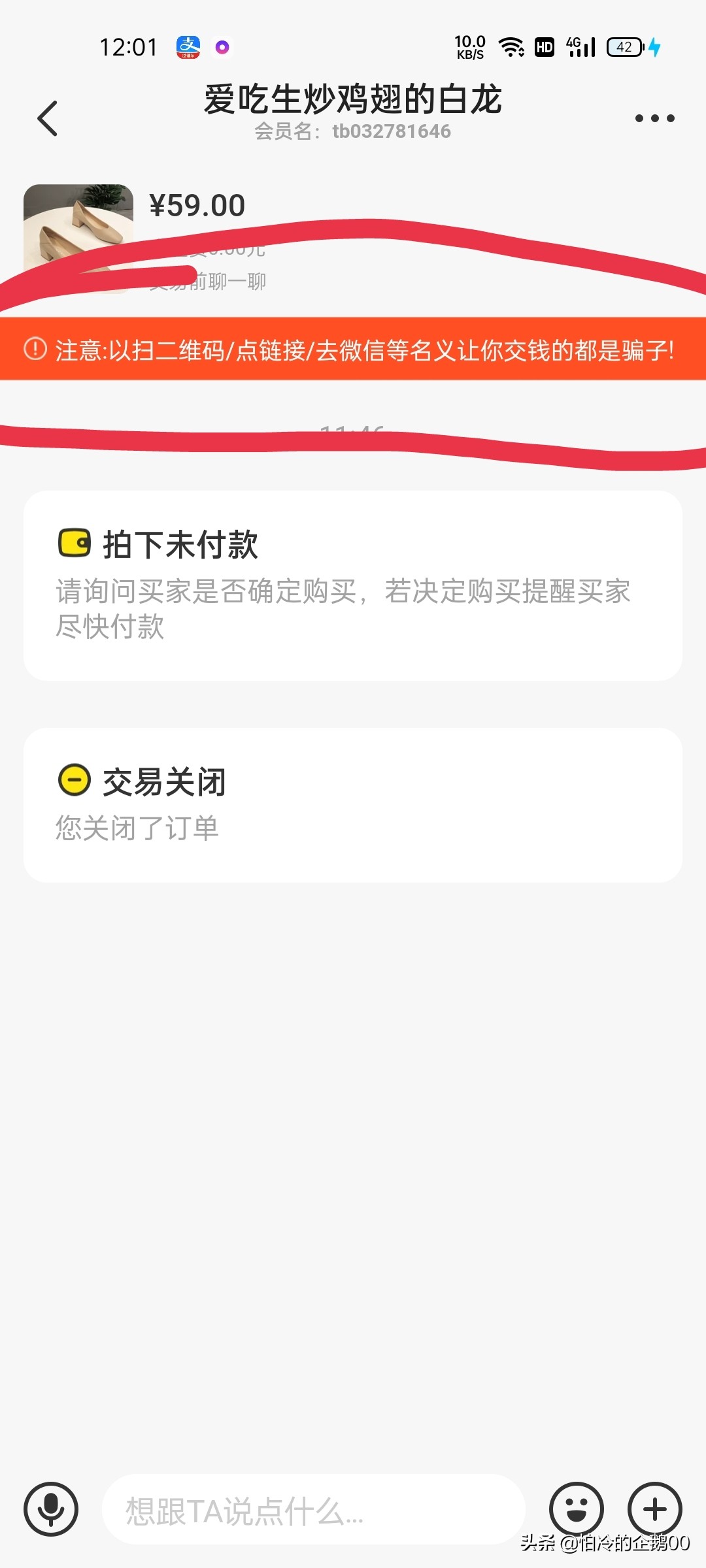The image size is (706, 1568).
Task: Open chat with seller 爱吃生炒鸡翅的白龙
Action: click(x=353, y=101)
